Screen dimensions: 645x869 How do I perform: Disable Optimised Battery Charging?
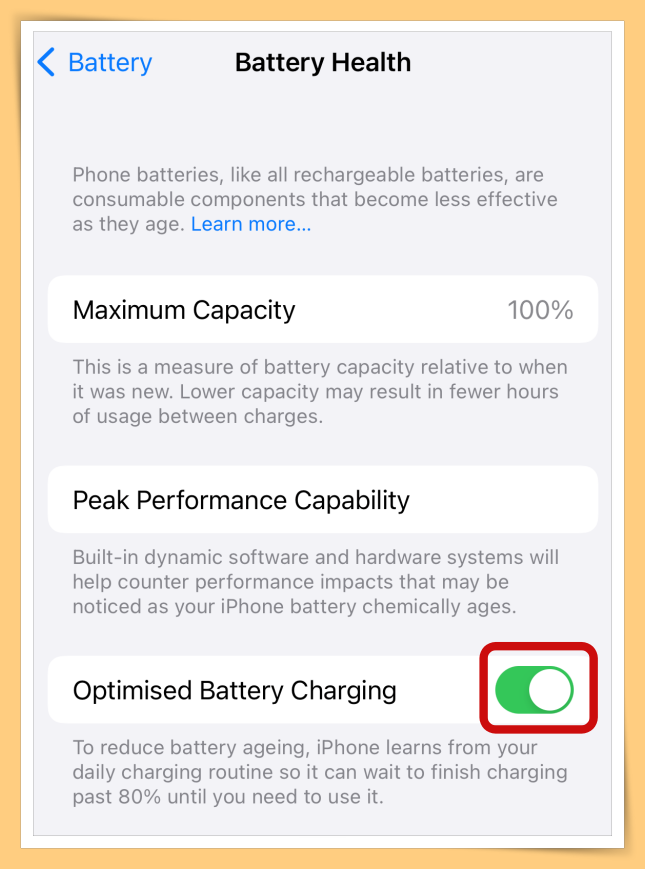point(534,690)
